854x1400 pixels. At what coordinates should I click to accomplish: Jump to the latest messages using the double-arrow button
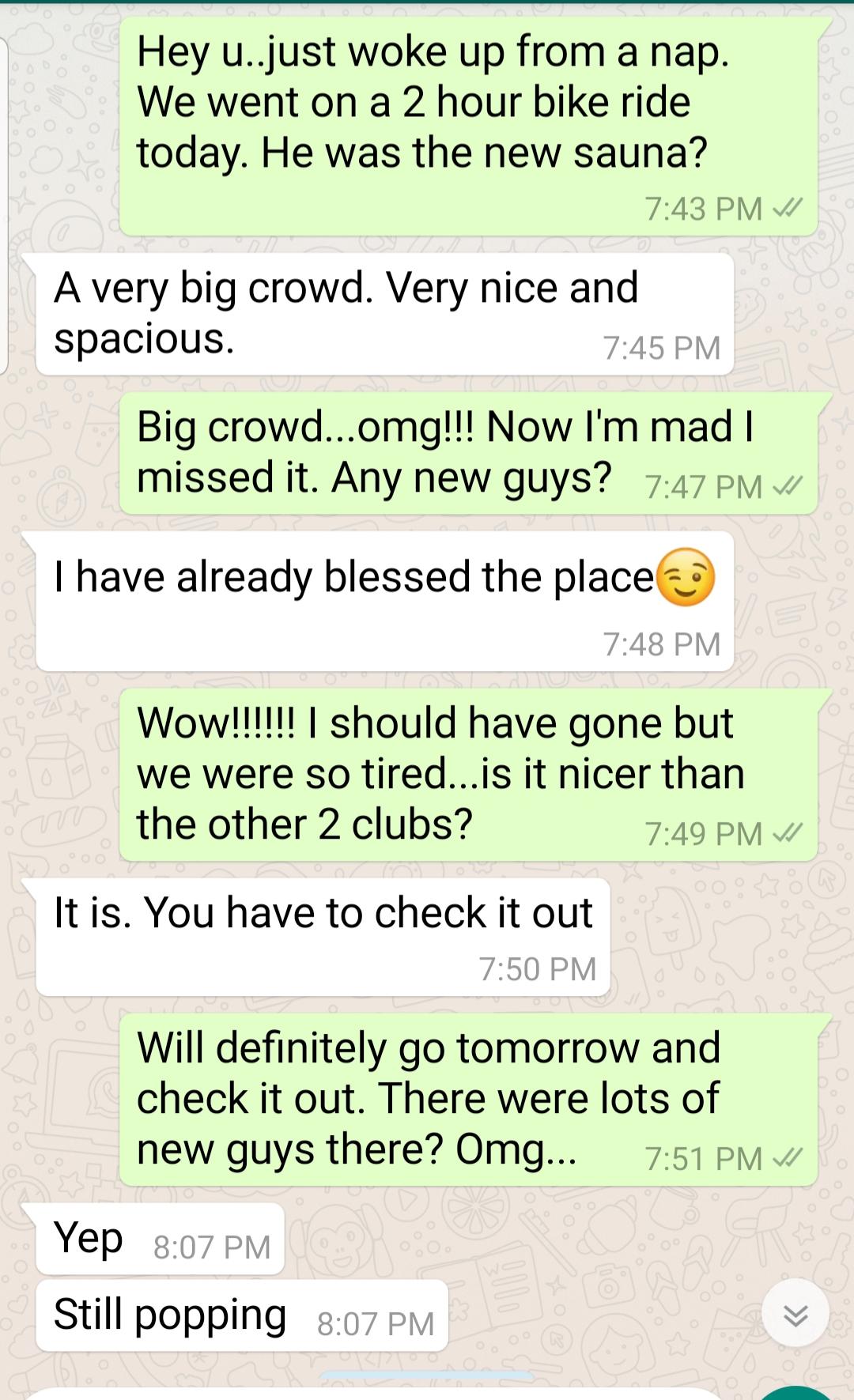tap(795, 1313)
